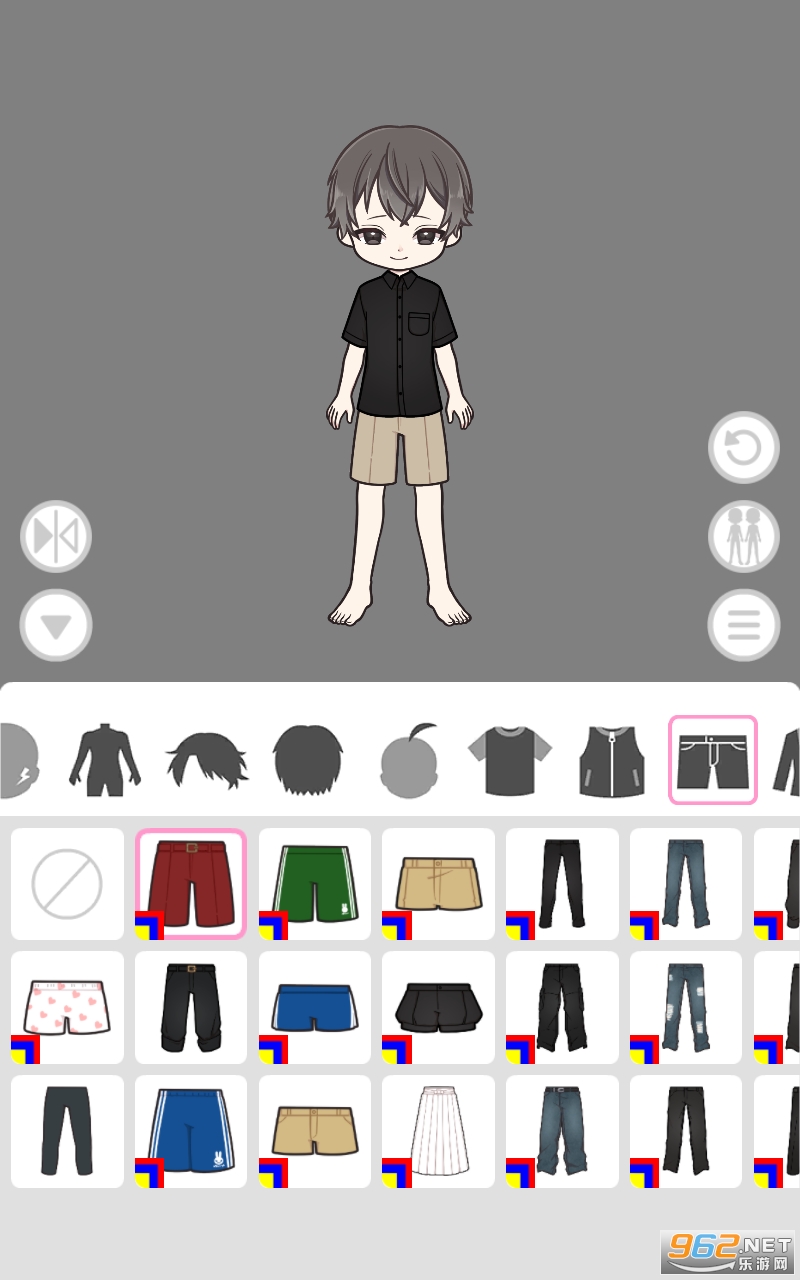Tap the reset rotation arrow button
This screenshot has width=800, height=1280.
point(743,447)
